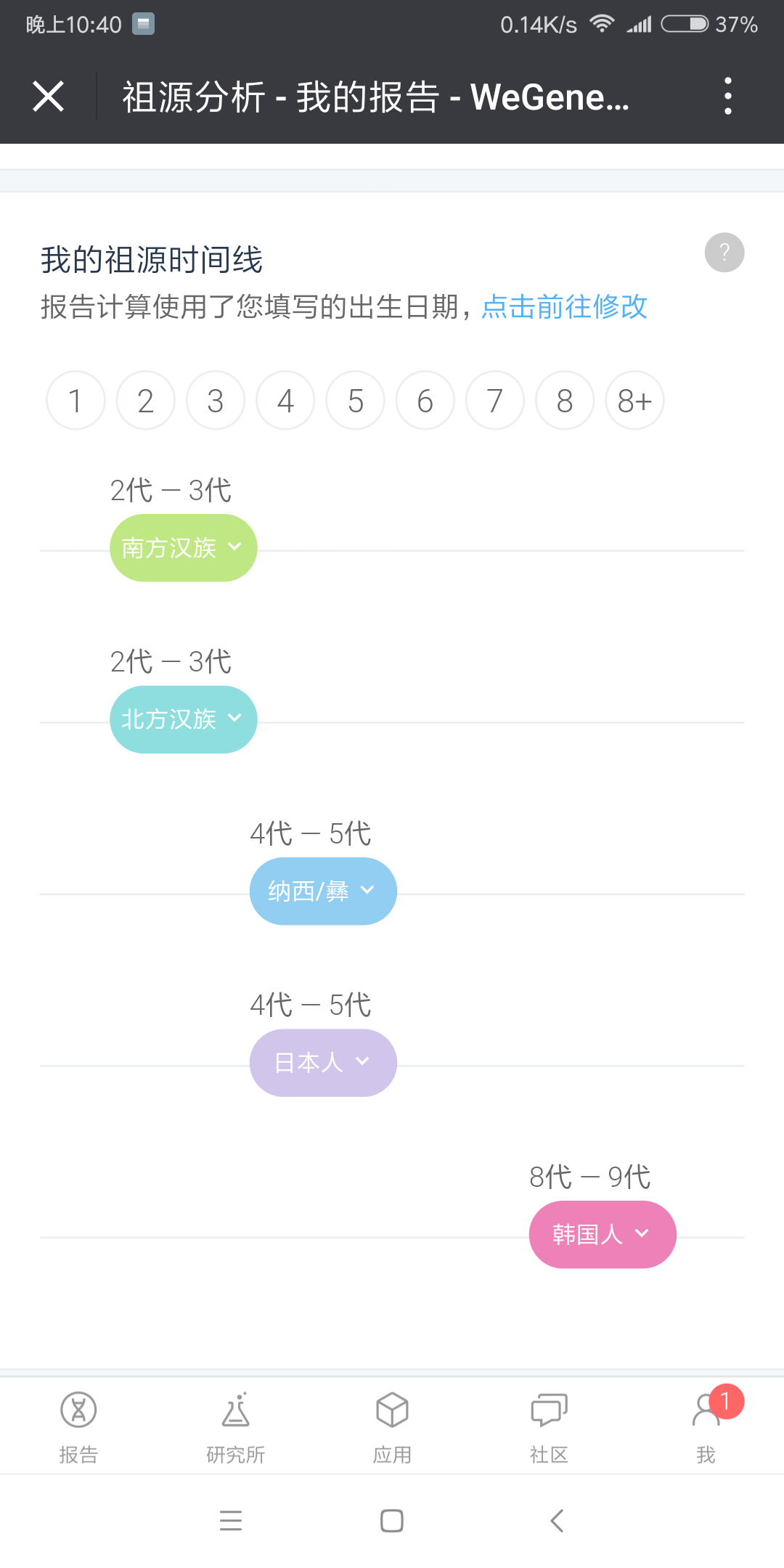Follow the 点击前往修改 link
This screenshot has height=1568, width=784.
point(564,306)
